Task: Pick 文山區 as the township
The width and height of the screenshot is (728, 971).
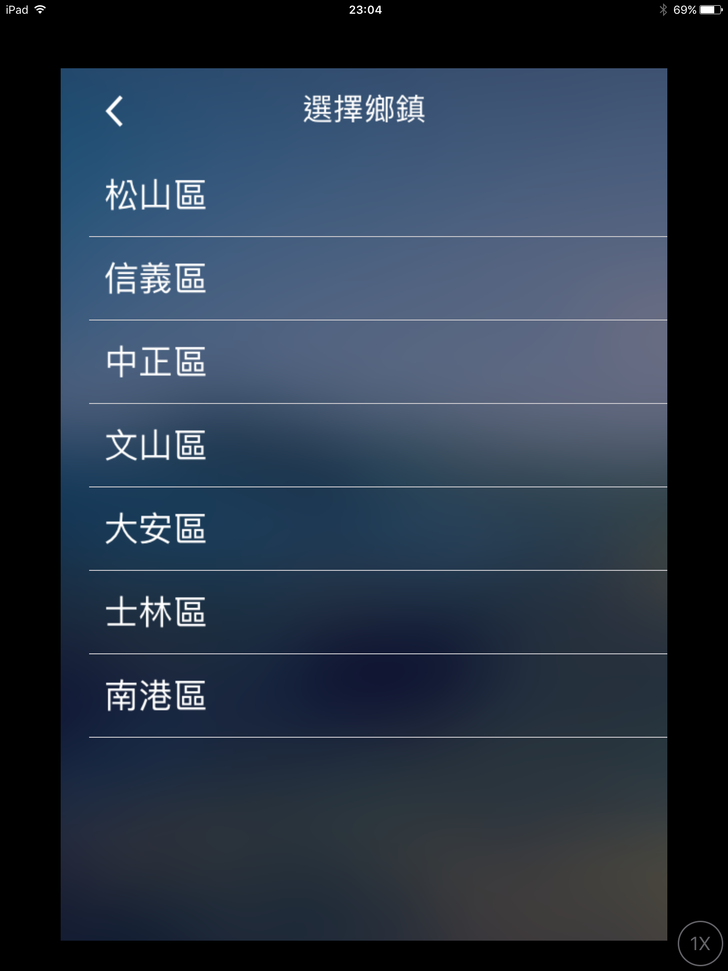Action: point(156,445)
